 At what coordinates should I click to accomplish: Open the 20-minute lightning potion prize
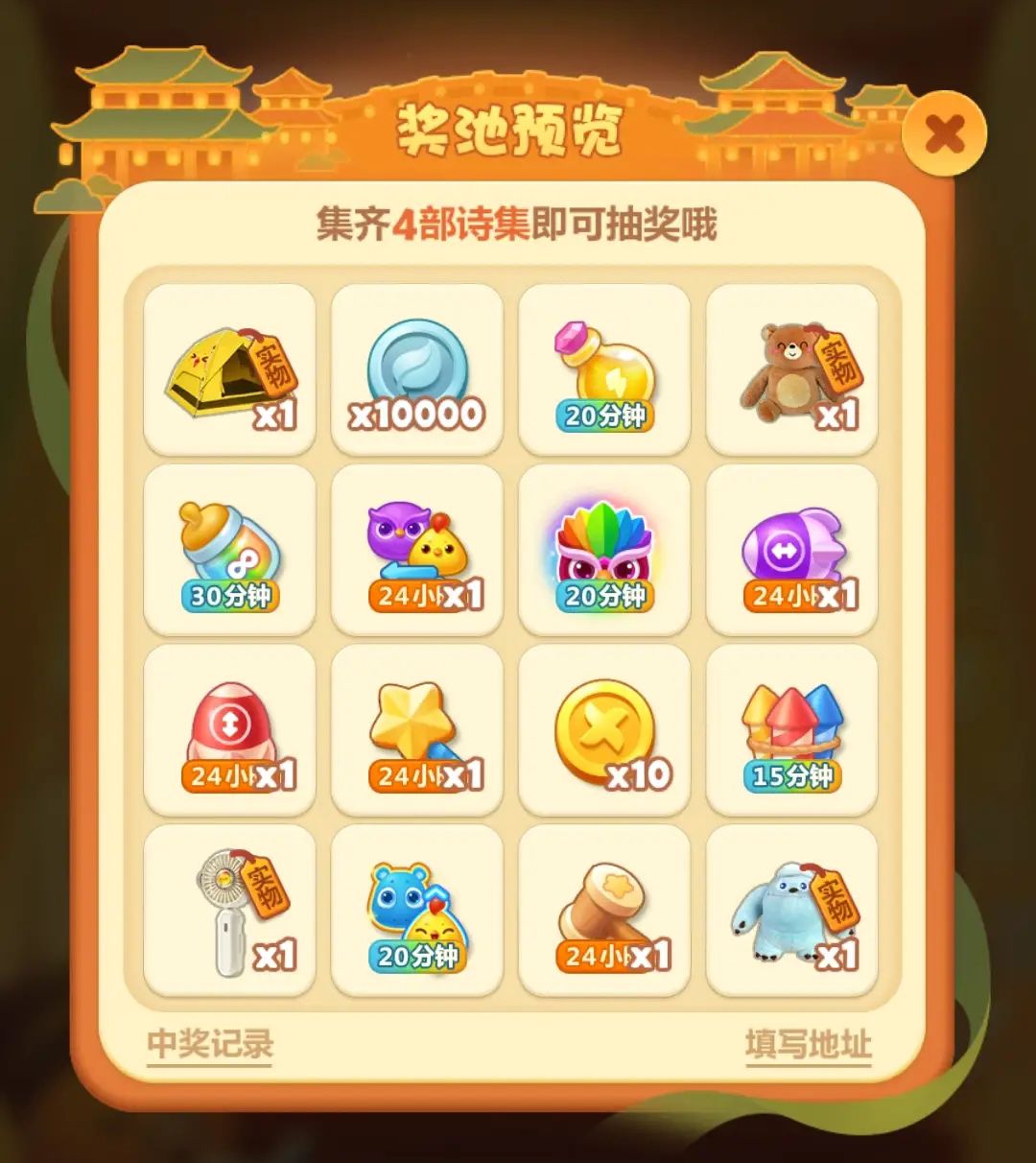(603, 369)
